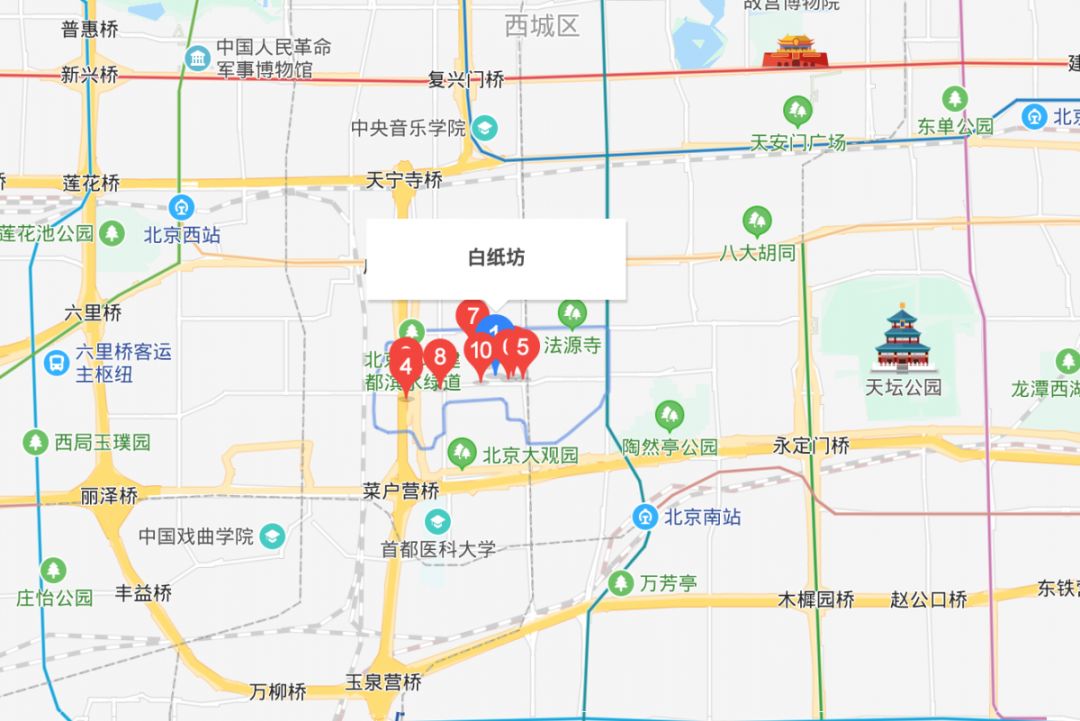Tap red map marker number 10
The height and width of the screenshot is (721, 1080).
[x=481, y=349]
